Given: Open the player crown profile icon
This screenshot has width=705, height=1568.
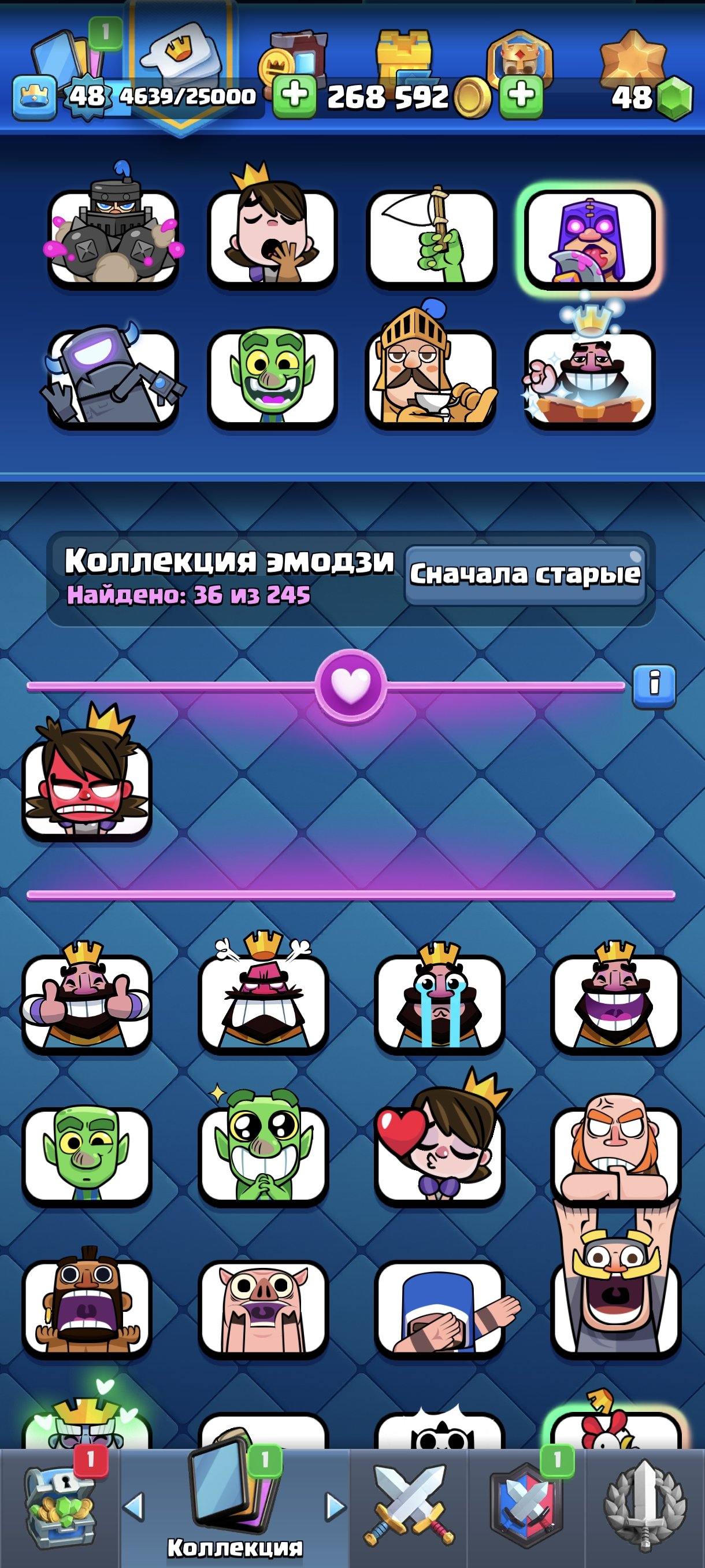Looking at the screenshot, I should 34,97.
